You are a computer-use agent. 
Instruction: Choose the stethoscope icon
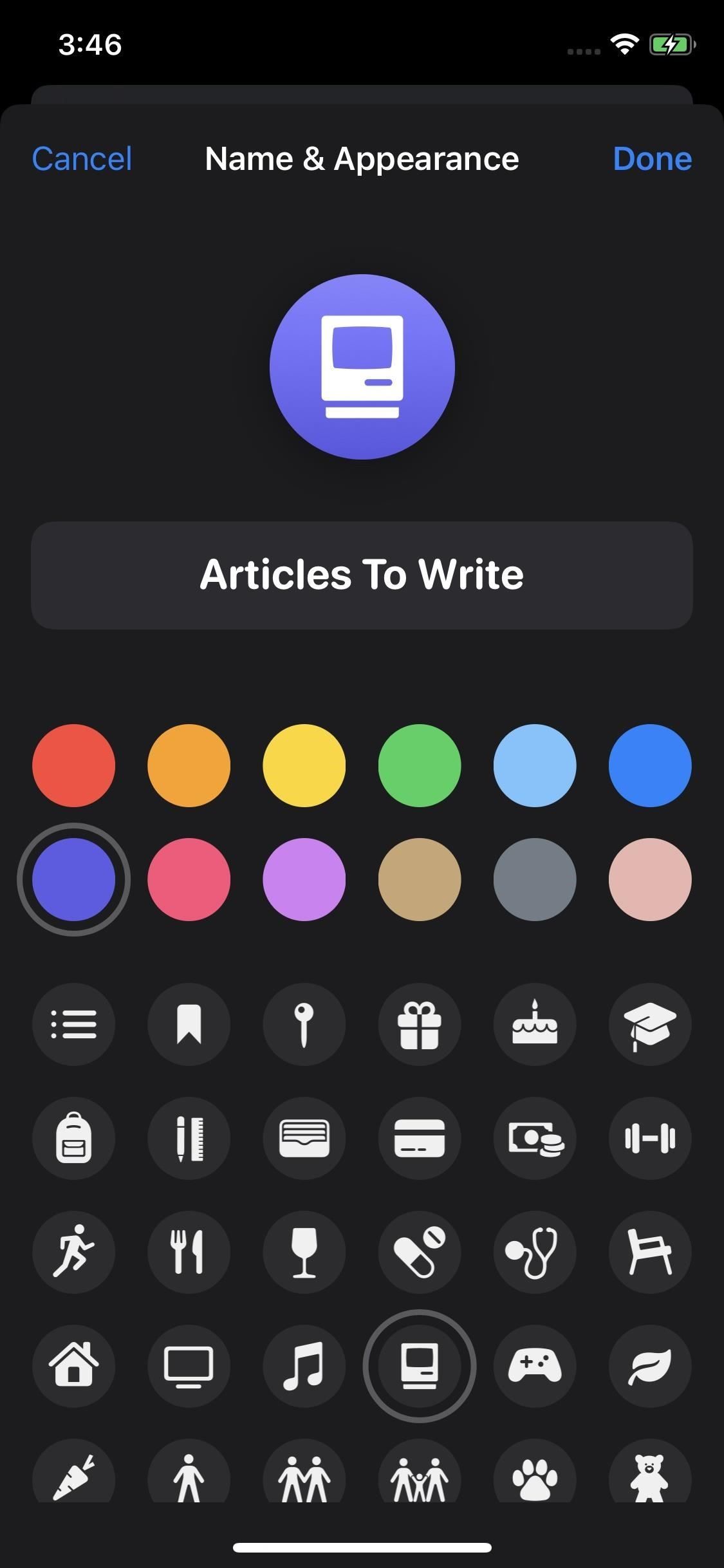pos(535,1252)
